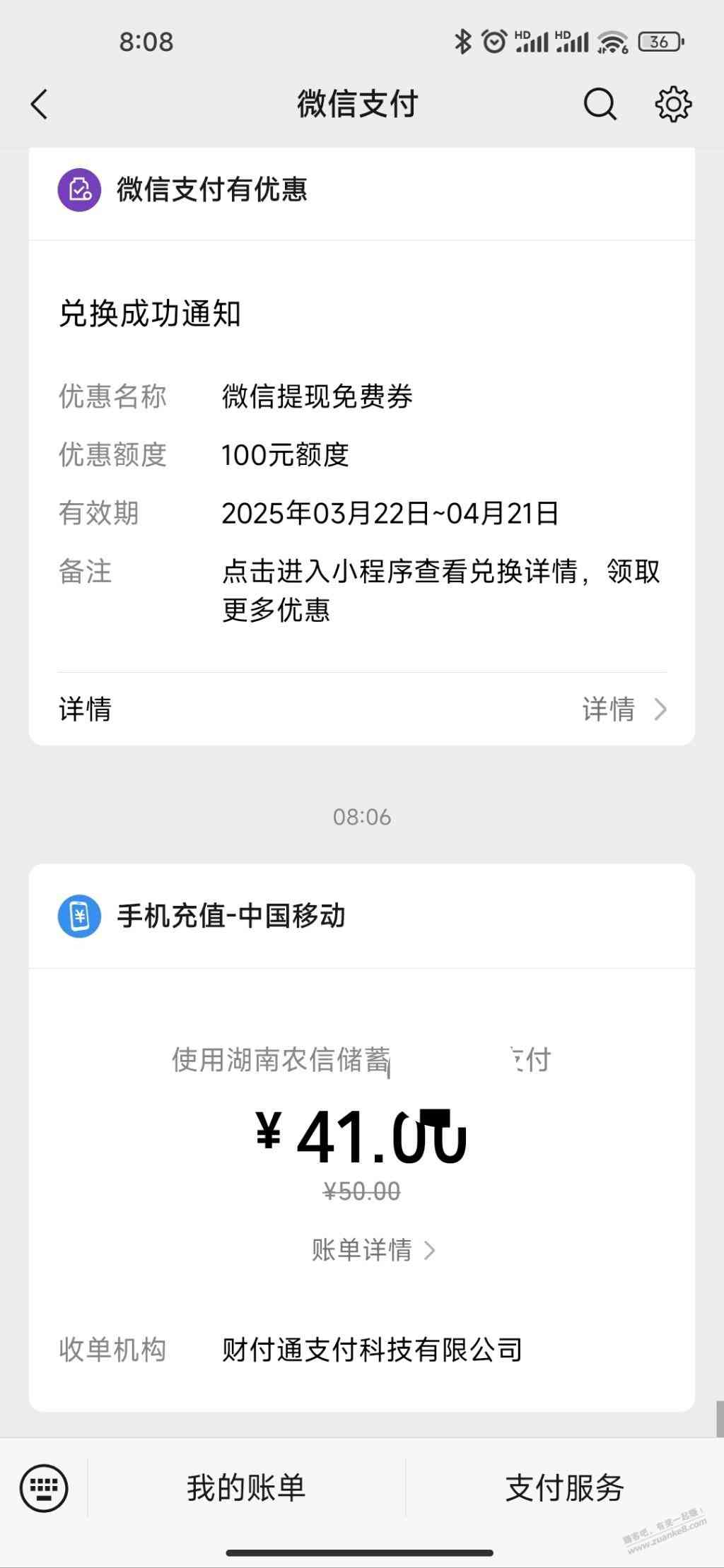The height and width of the screenshot is (1568, 724).
Task: Open 我的账单 menu
Action: pyautogui.click(x=246, y=1488)
